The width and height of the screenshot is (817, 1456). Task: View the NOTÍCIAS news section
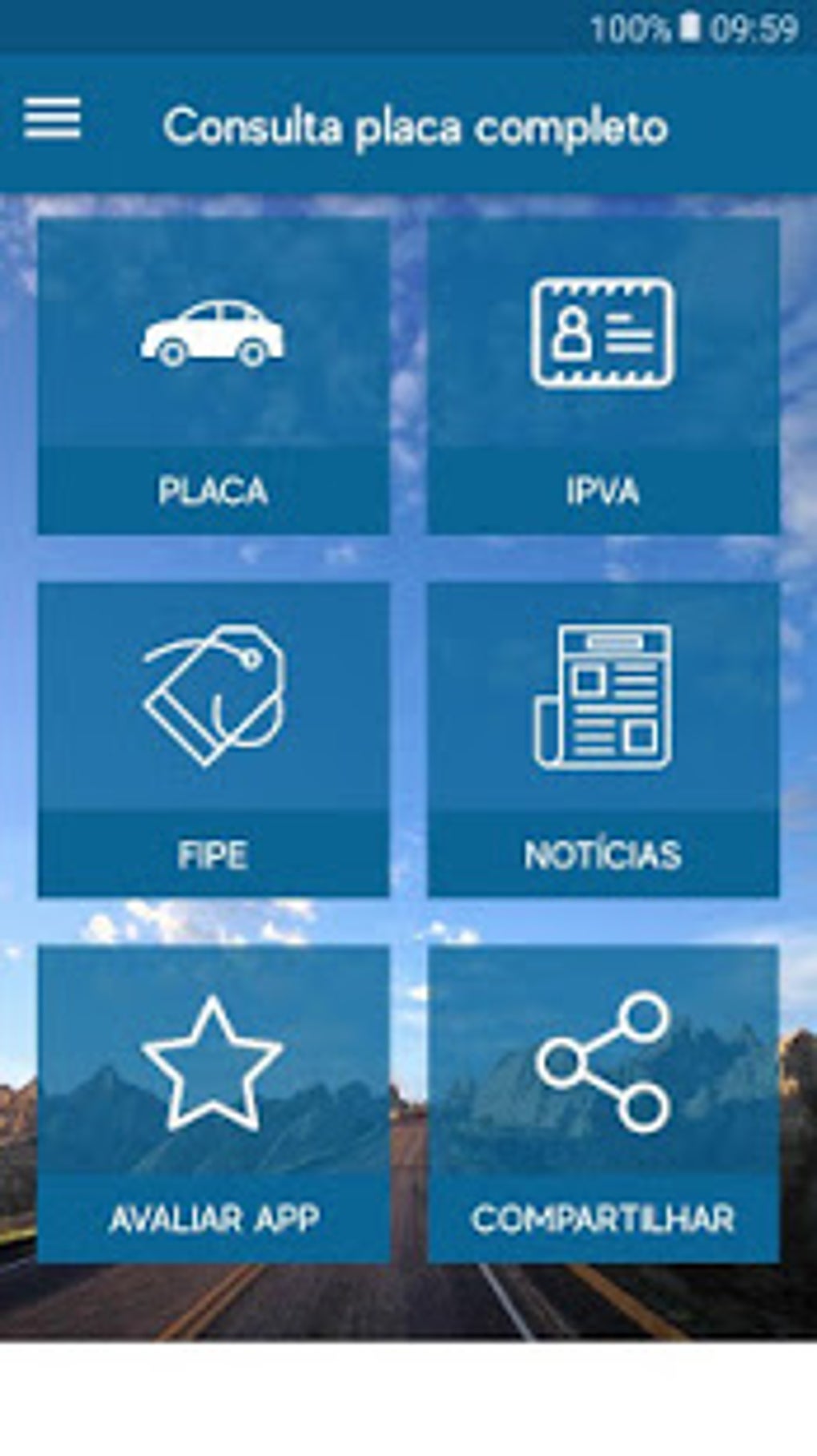pyautogui.click(x=603, y=739)
